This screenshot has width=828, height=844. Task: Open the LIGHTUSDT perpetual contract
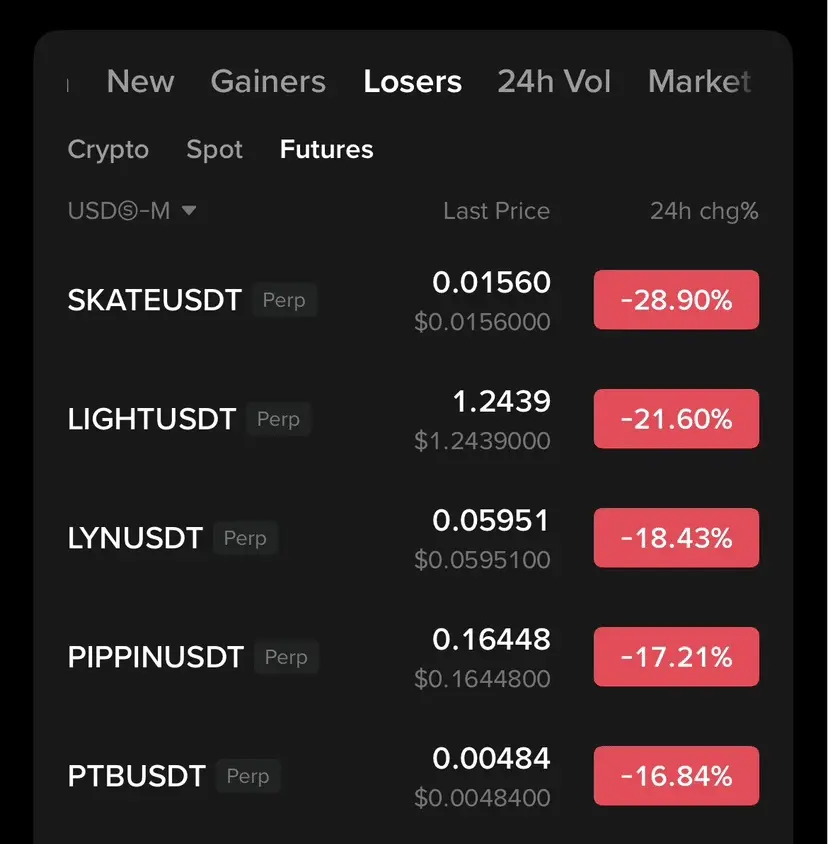click(151, 419)
